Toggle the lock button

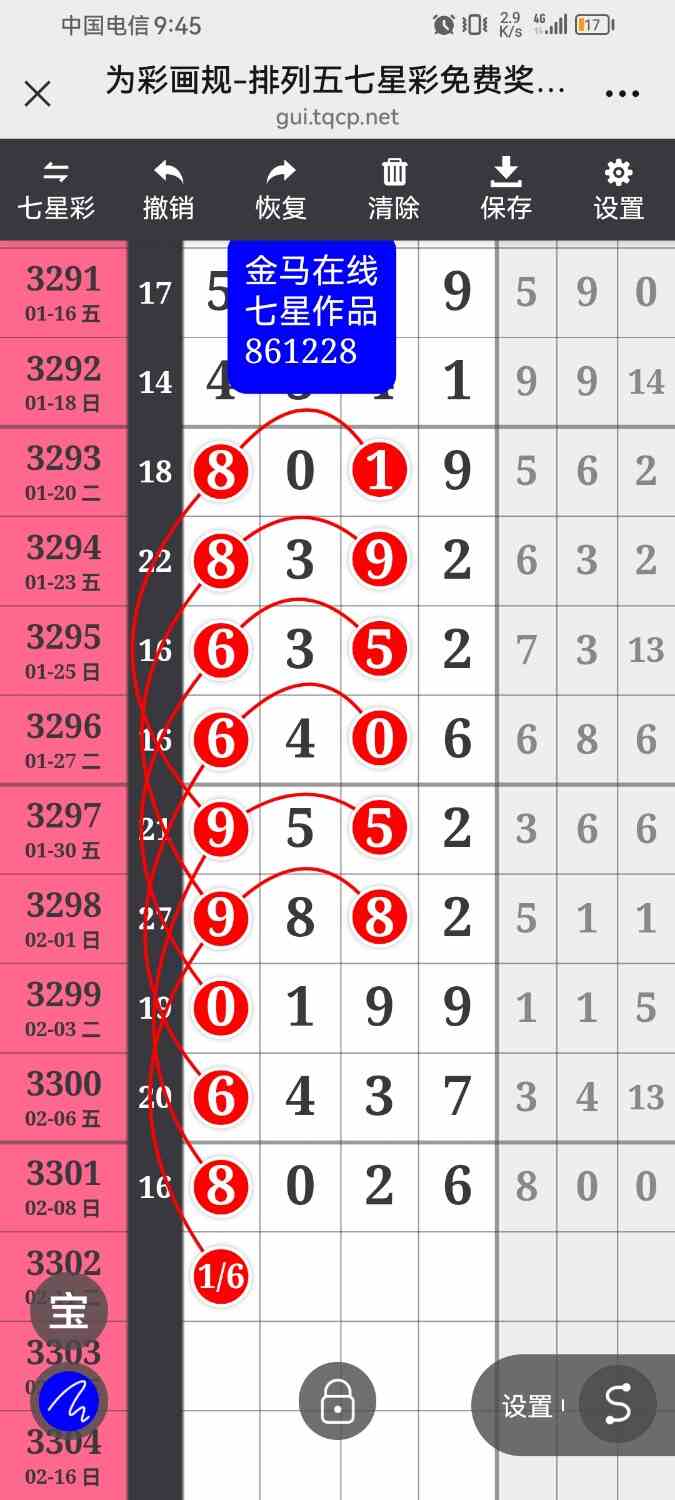click(x=338, y=1404)
